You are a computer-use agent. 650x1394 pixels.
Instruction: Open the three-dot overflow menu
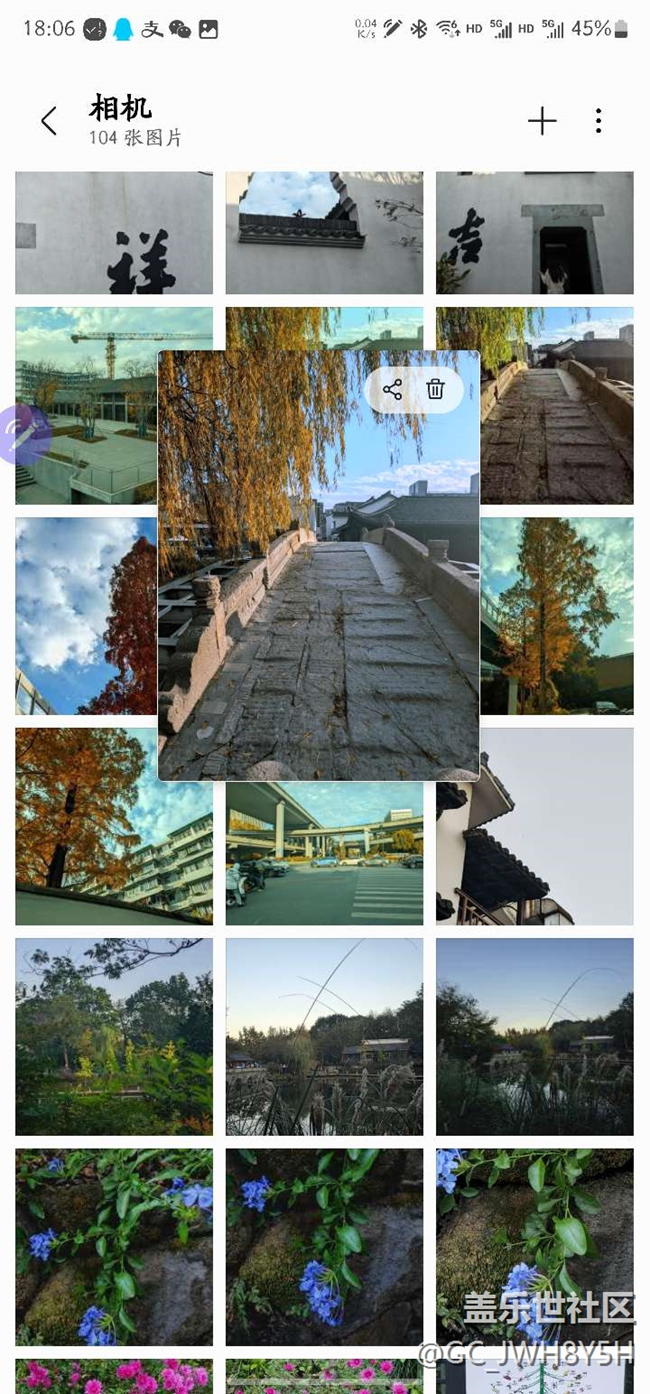(598, 121)
